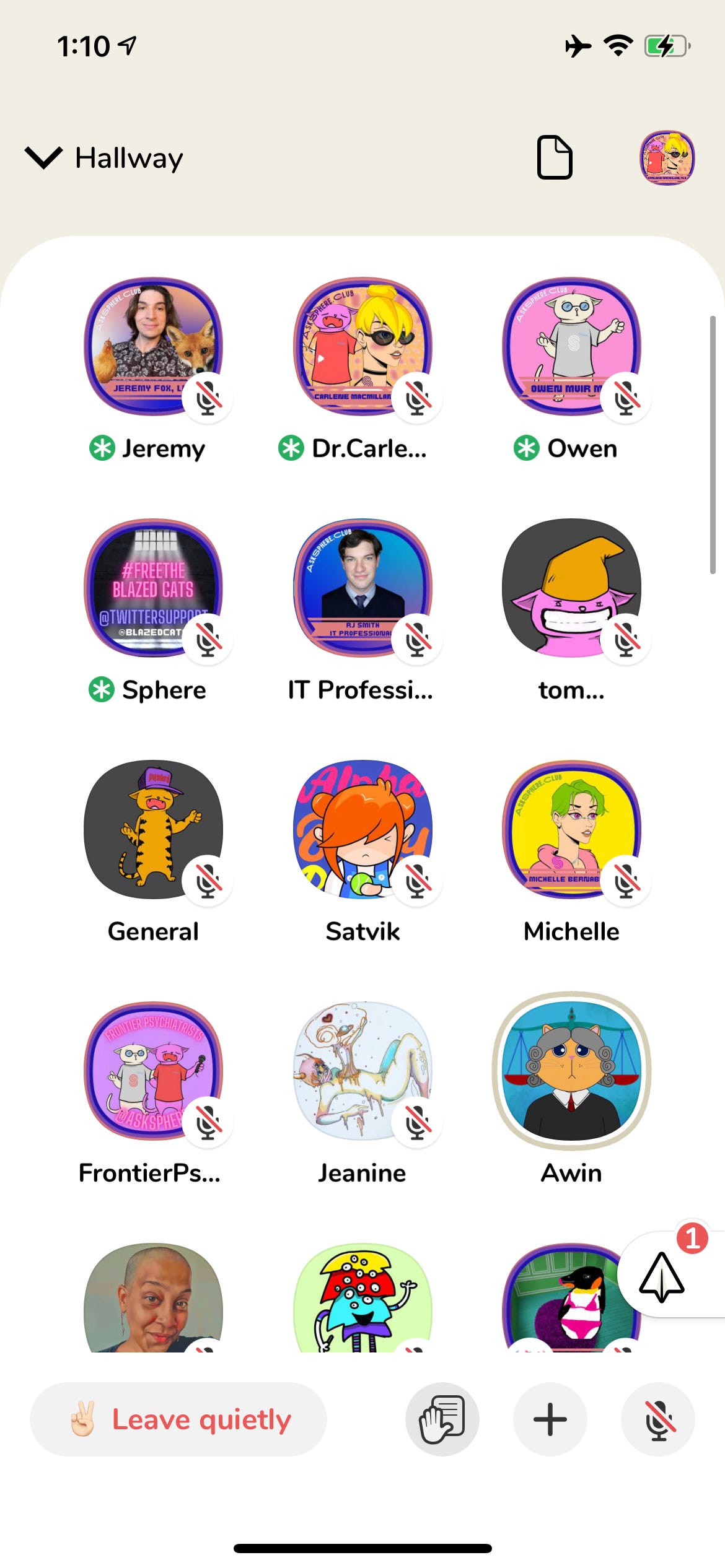Open General's profile
This screenshot has height=1568, width=725.
click(x=153, y=830)
